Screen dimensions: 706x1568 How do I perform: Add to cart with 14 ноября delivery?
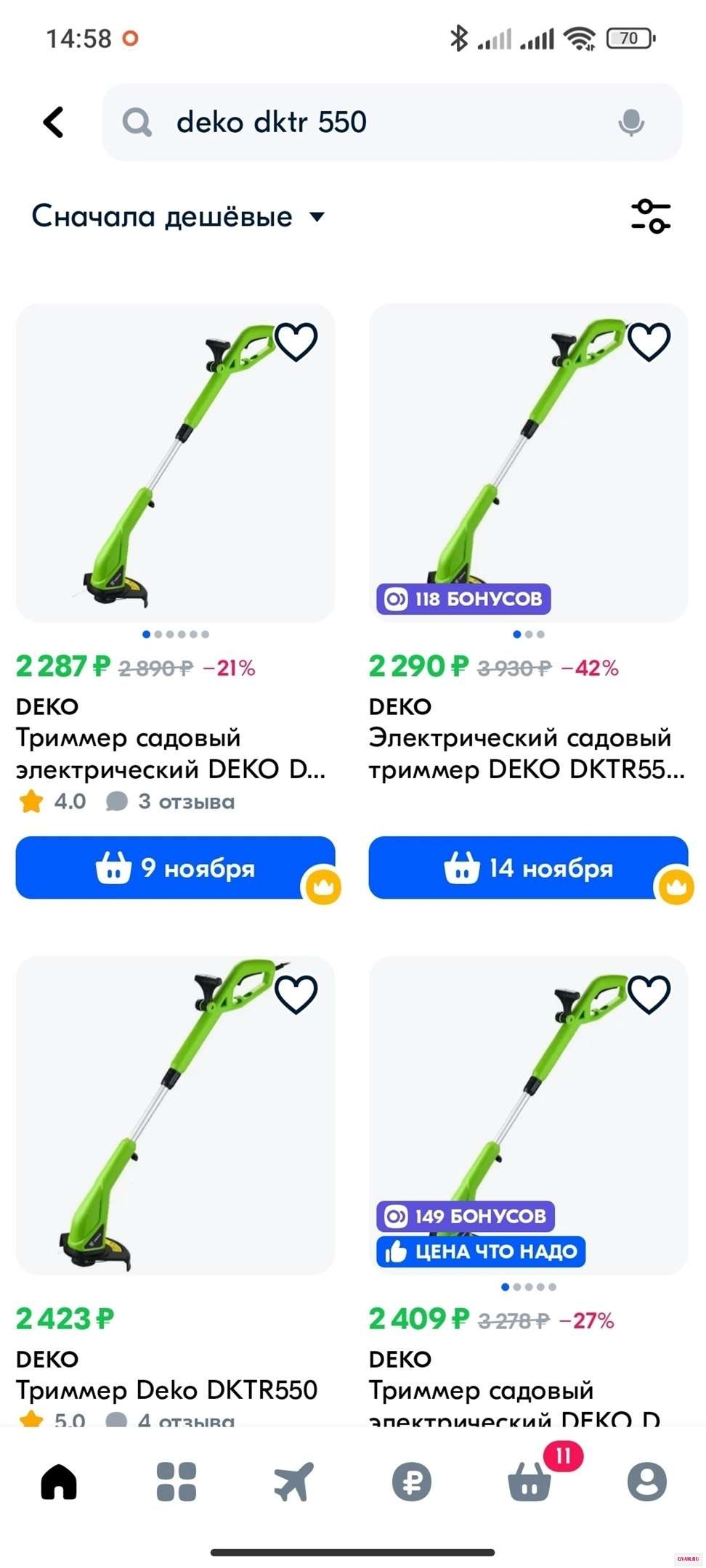coord(527,867)
